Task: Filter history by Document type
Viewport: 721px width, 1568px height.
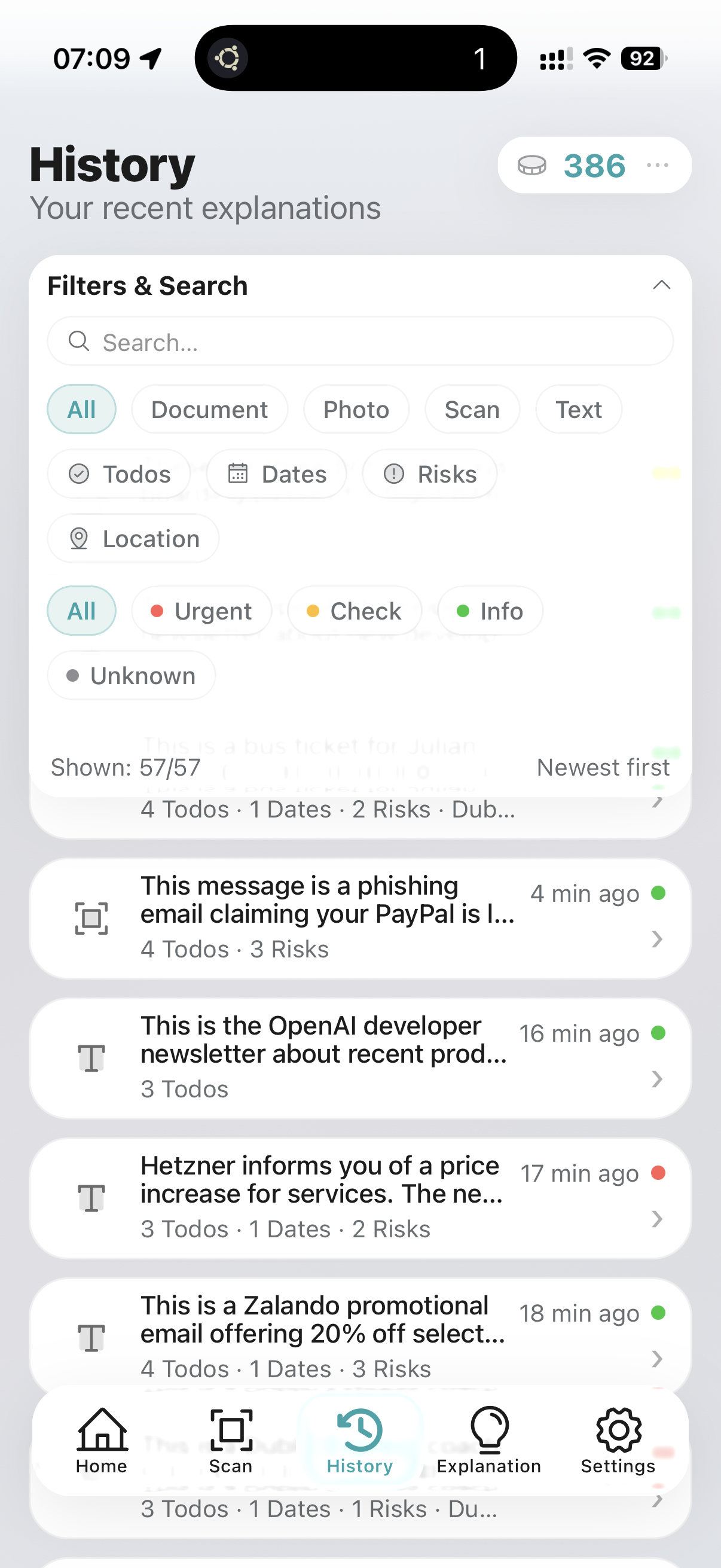Action: 209,410
